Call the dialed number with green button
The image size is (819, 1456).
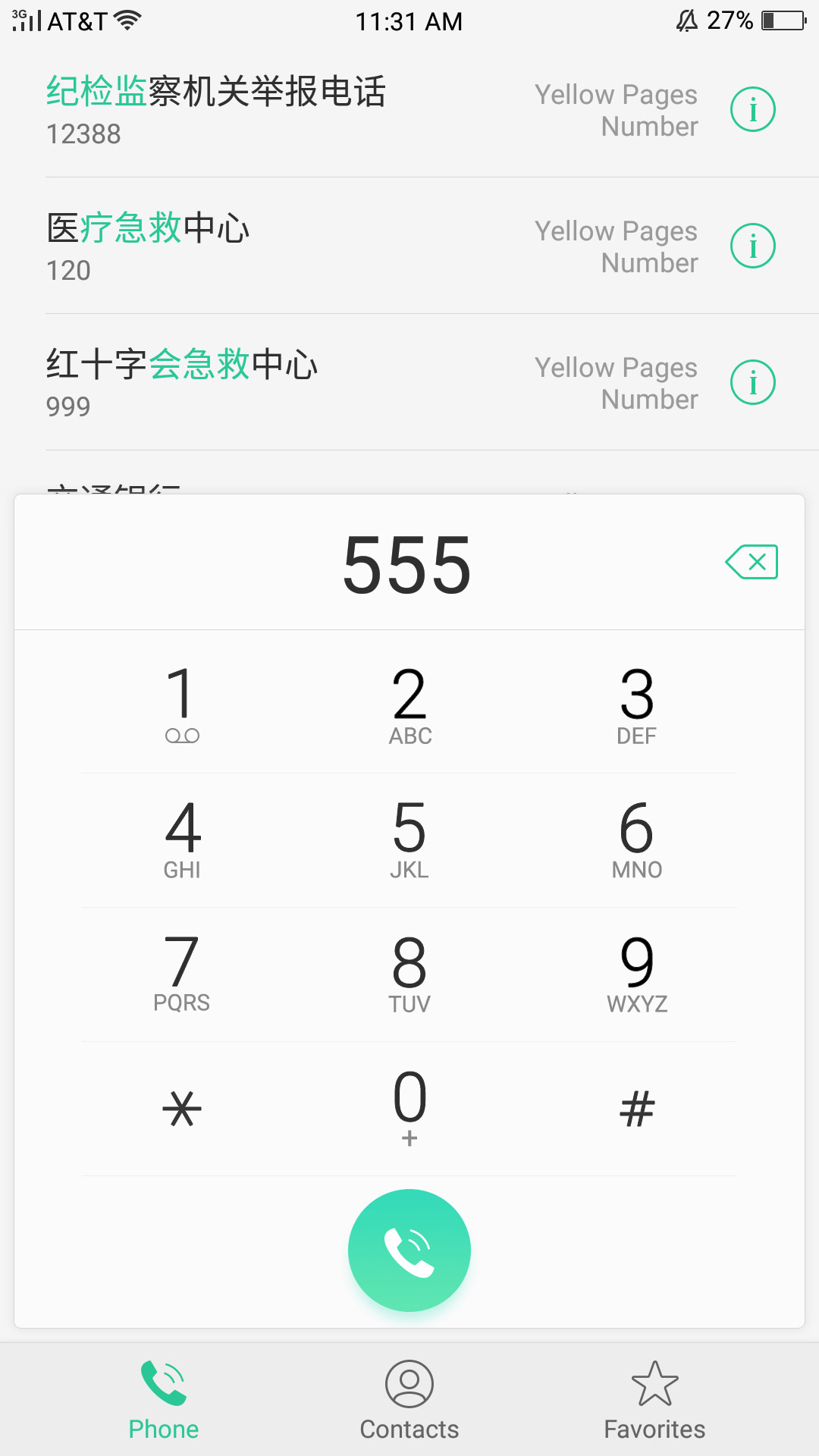click(409, 1250)
